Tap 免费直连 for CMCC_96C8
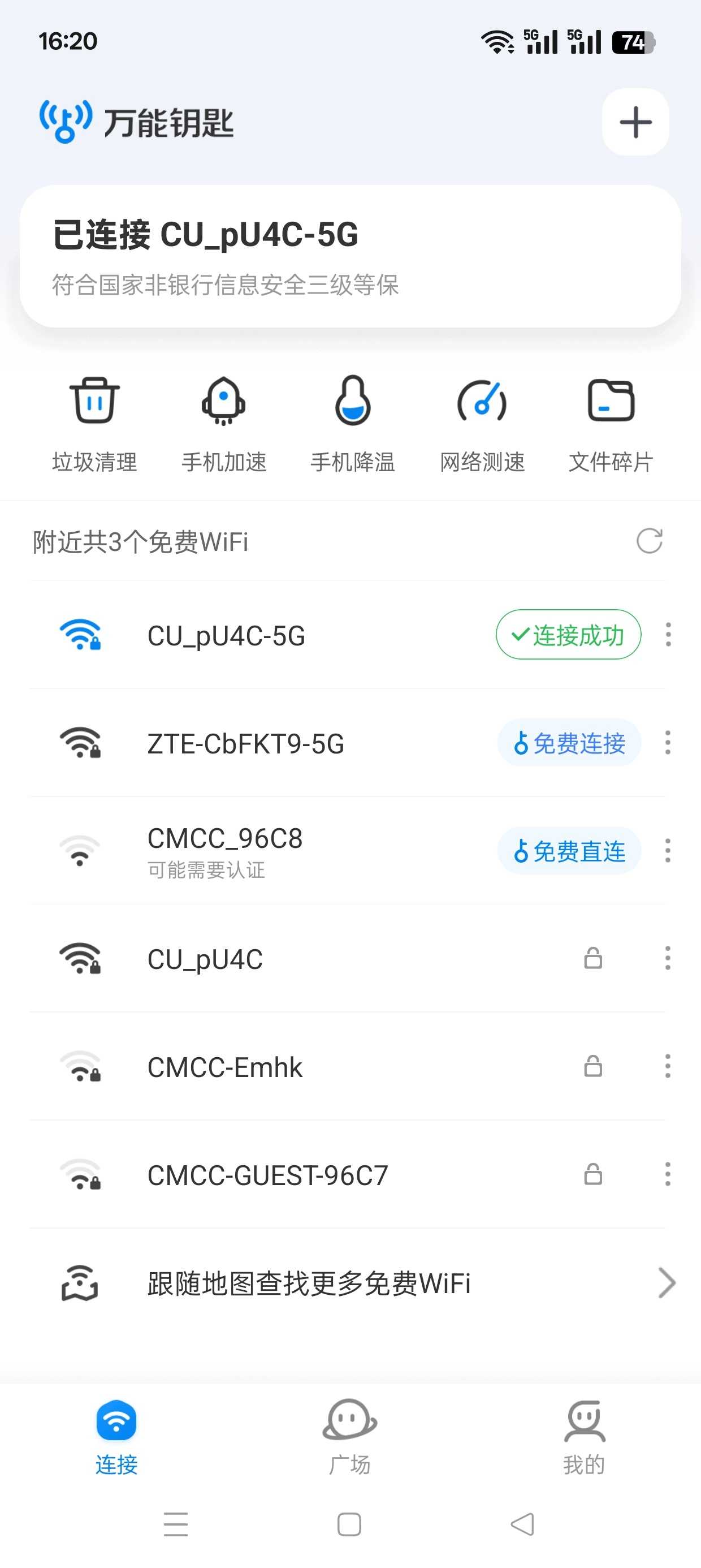This screenshot has width=701, height=1568. point(569,850)
